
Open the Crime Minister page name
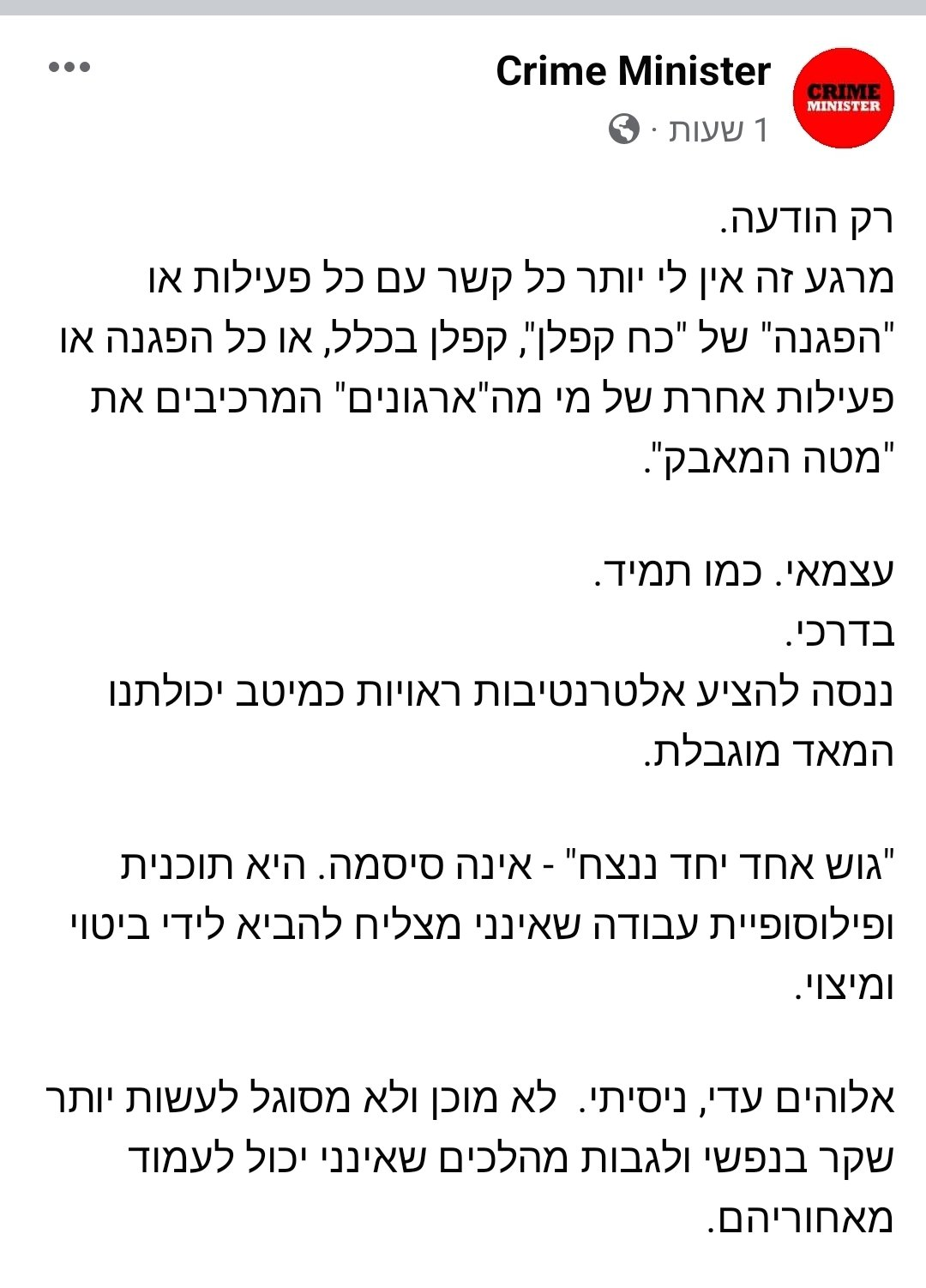[x=633, y=71]
